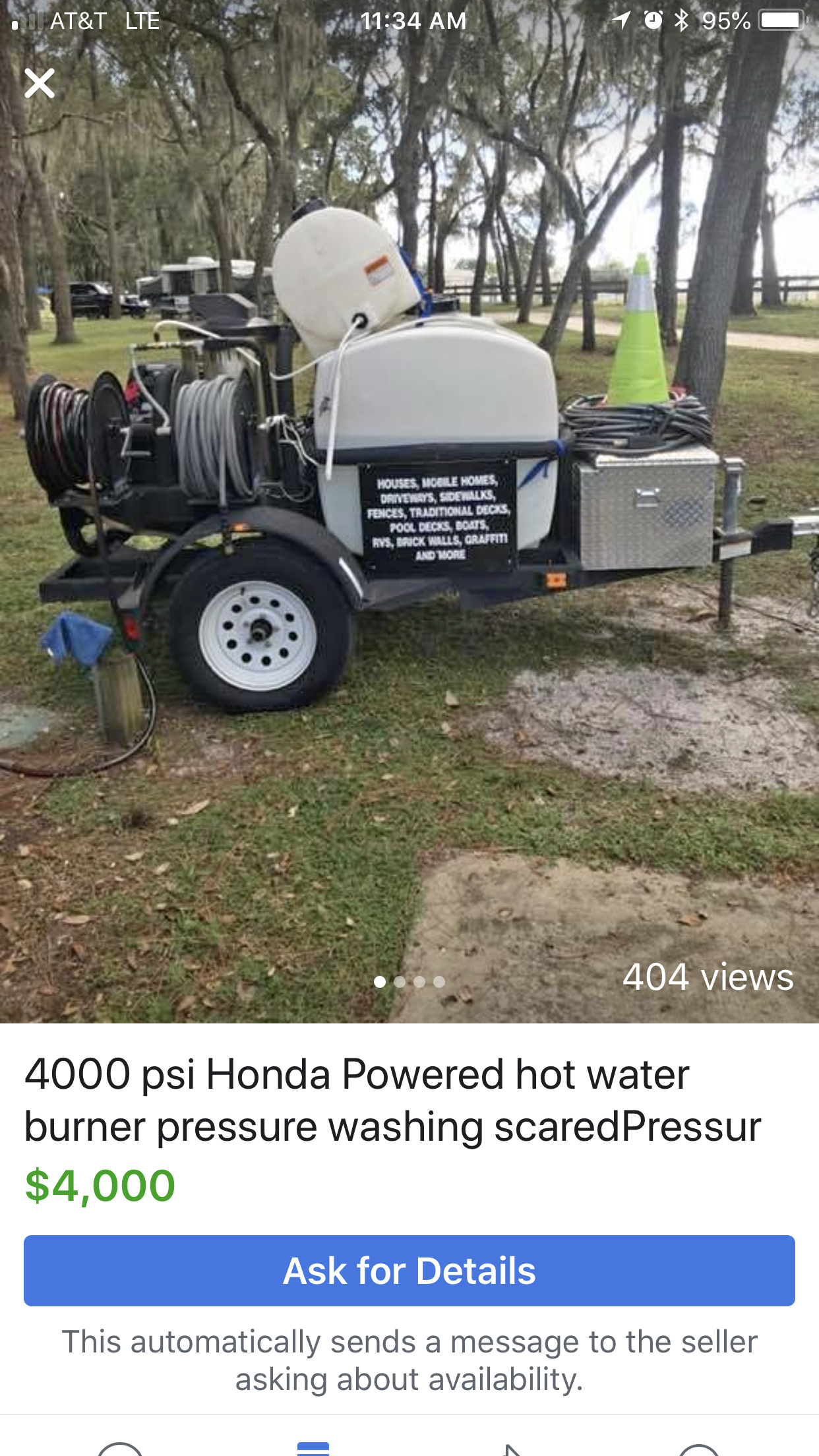
Task: Close the listing with the X icon
Action: [40, 84]
